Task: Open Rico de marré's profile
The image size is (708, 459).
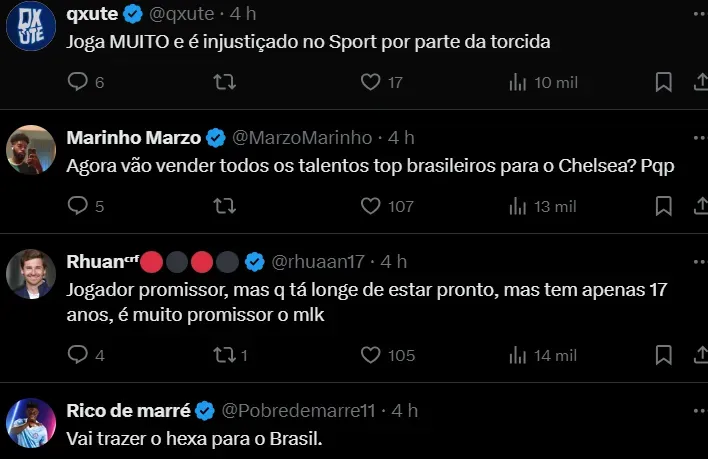Action: 31,422
